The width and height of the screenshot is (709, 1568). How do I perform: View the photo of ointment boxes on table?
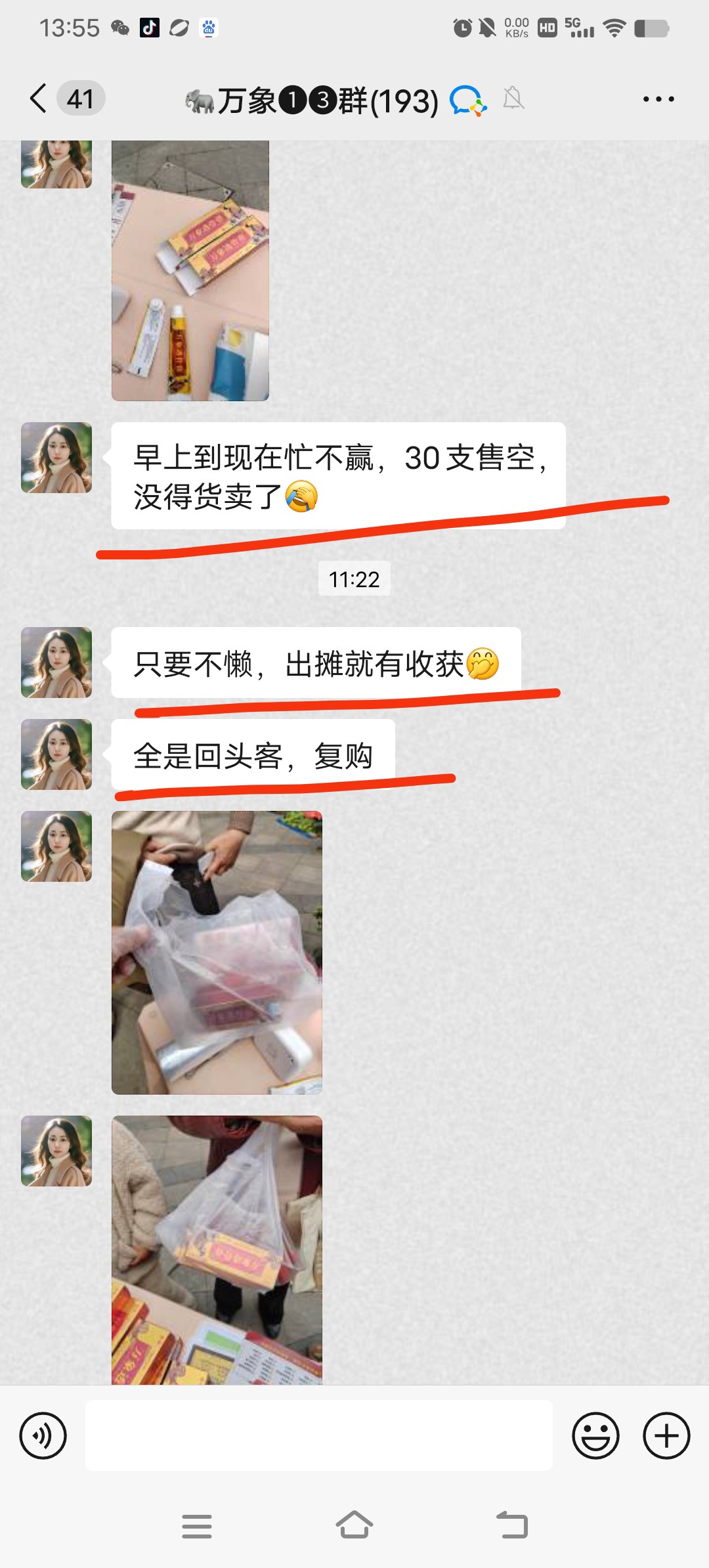190,271
